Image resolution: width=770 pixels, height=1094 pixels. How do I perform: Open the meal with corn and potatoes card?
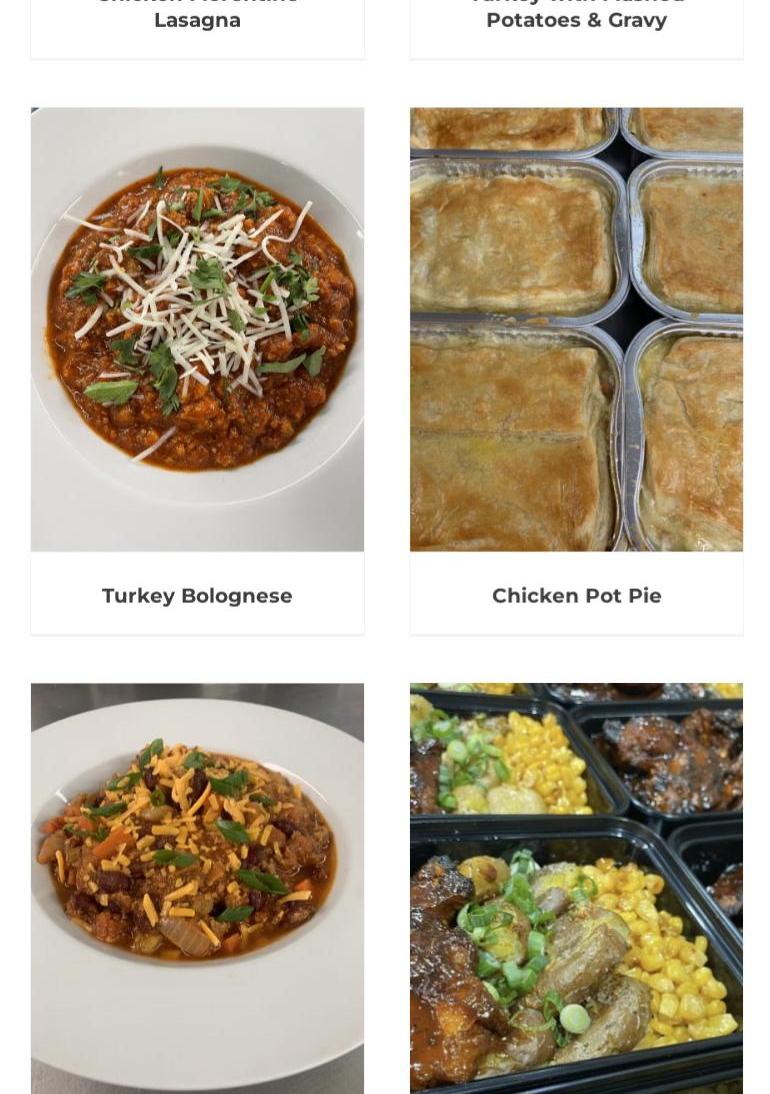coord(576,888)
